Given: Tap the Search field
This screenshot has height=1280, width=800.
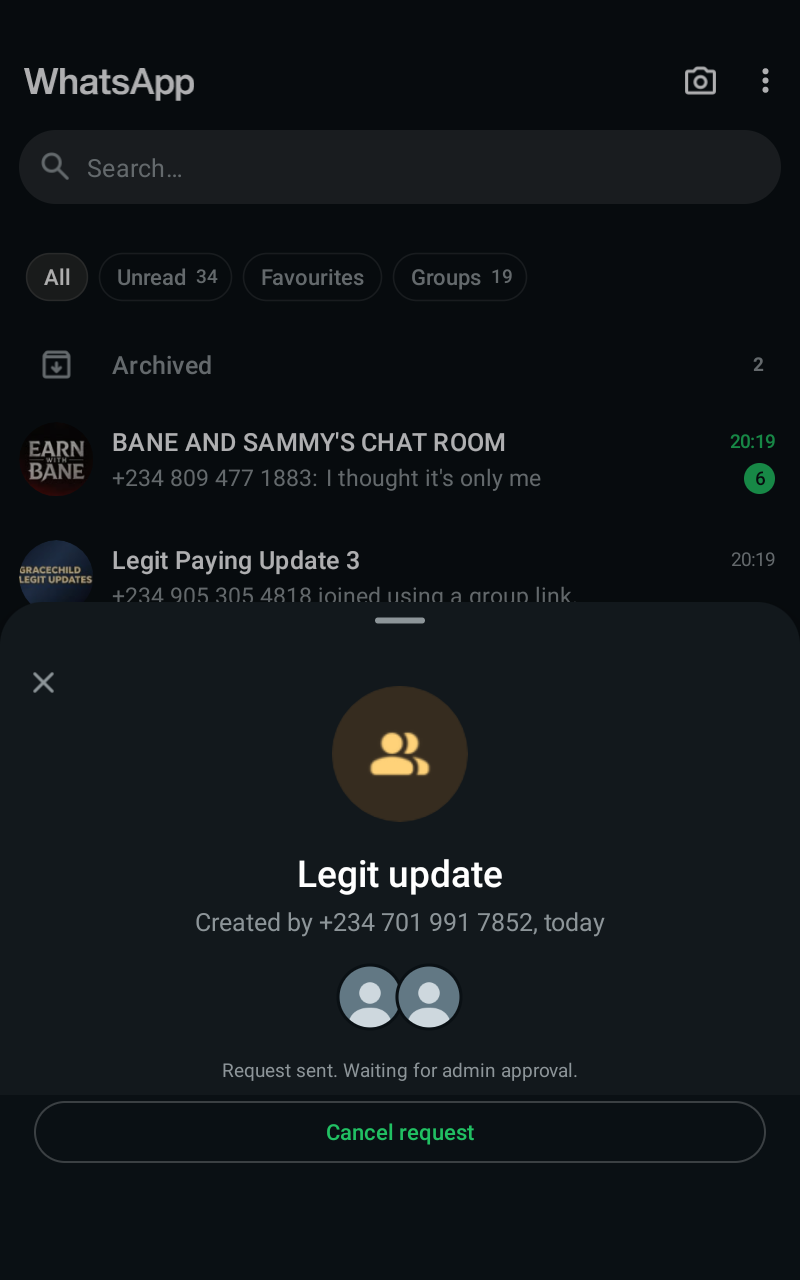Looking at the screenshot, I should [x=400, y=168].
